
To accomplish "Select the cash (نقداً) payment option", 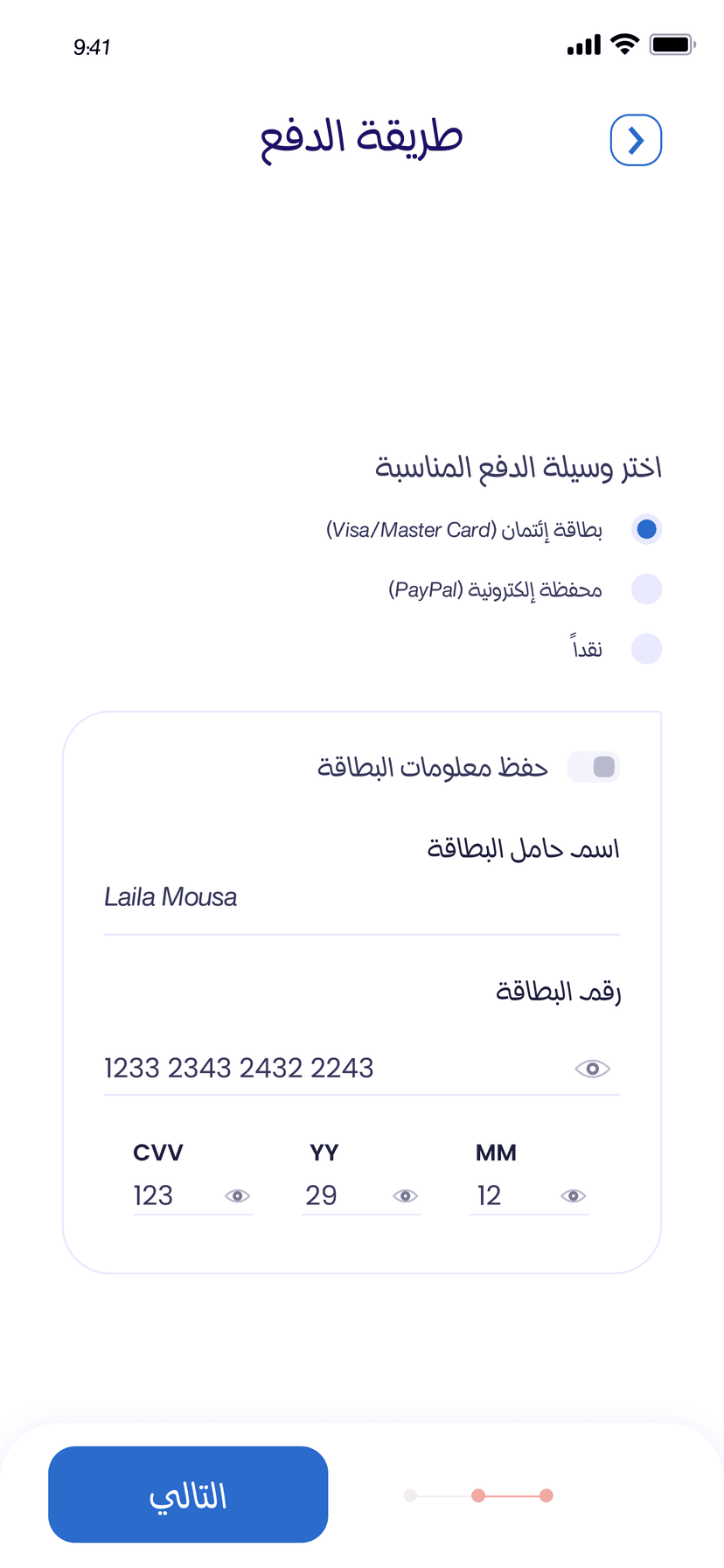I will 646,649.
